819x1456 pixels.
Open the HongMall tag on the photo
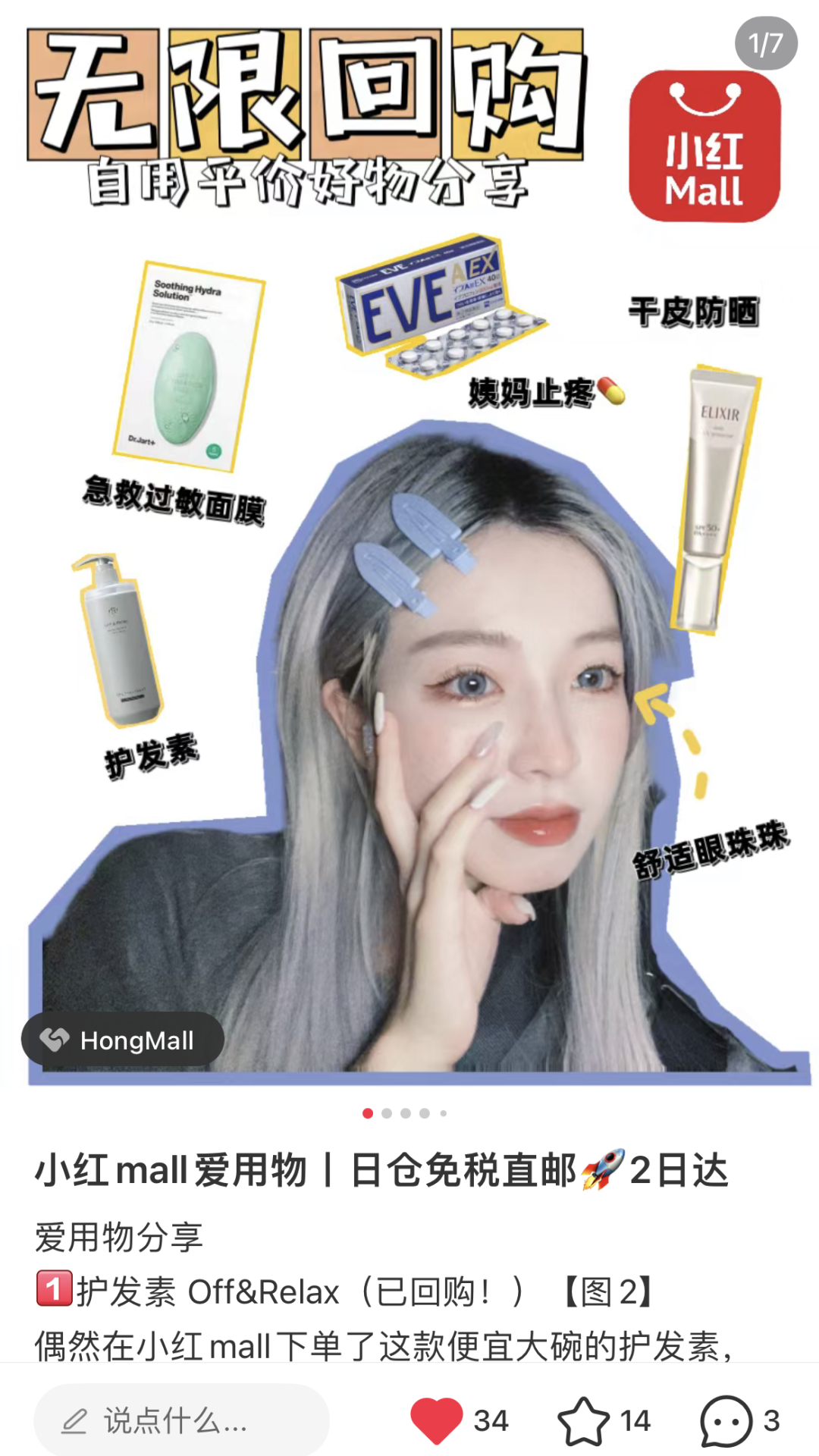(x=123, y=1040)
